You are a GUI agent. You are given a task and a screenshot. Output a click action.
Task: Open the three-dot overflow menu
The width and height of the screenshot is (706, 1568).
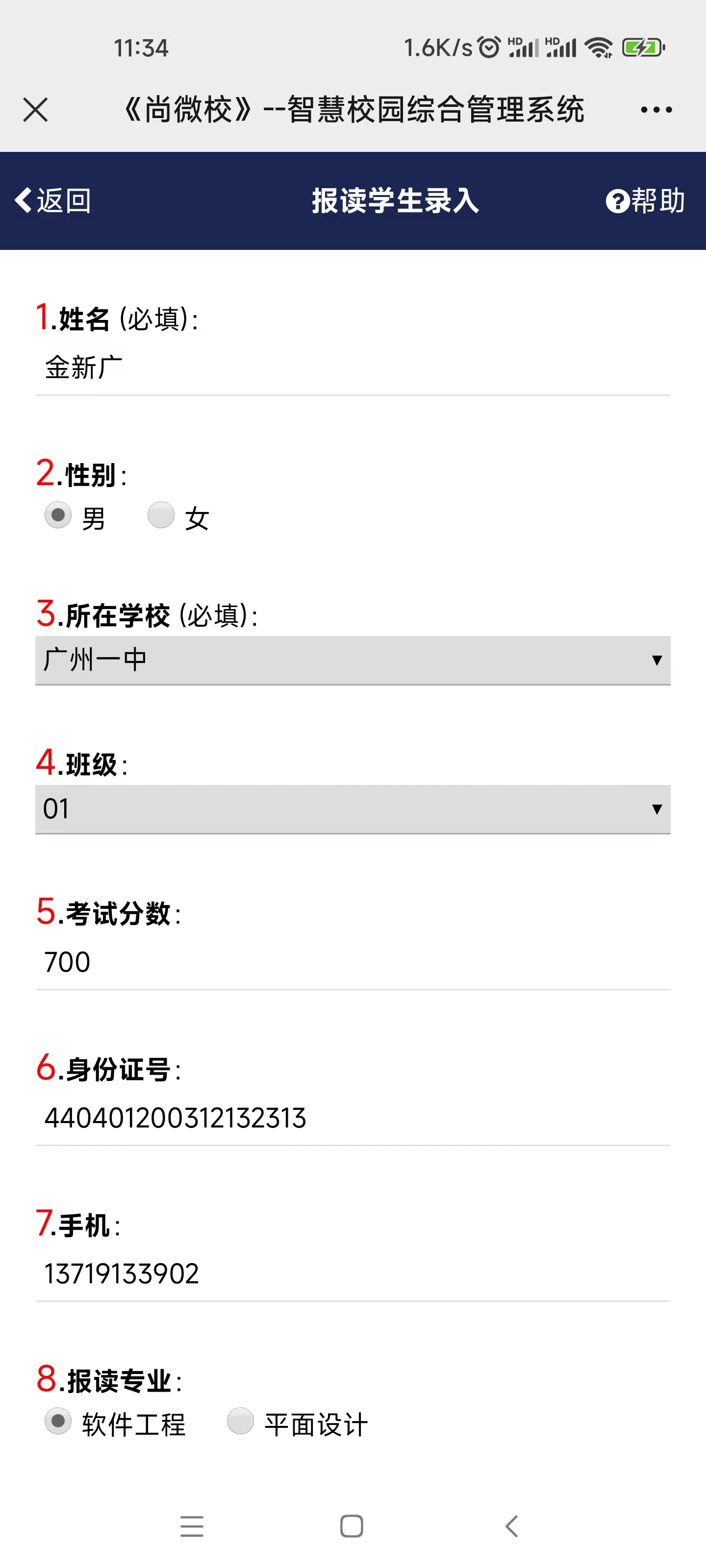656,110
